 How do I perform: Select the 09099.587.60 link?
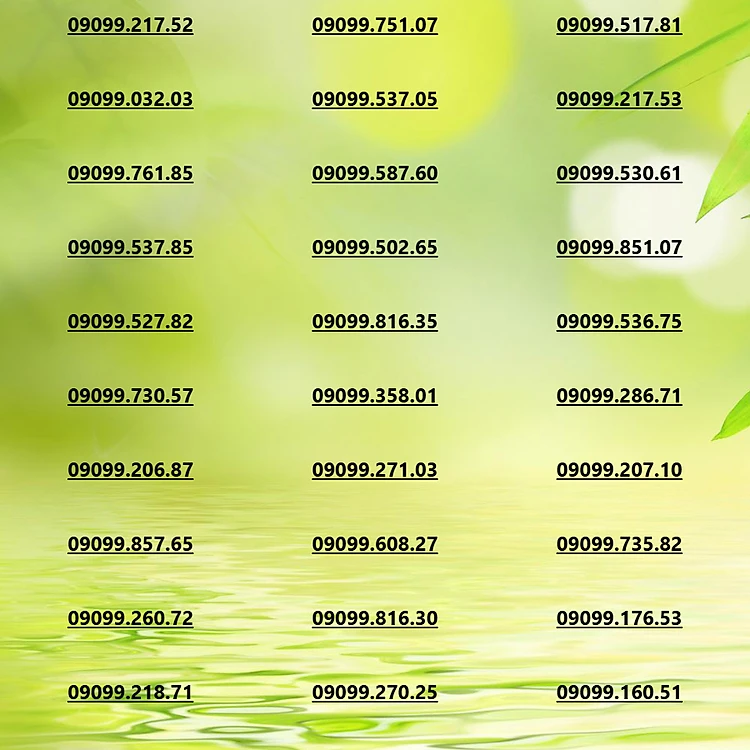pyautogui.click(x=375, y=174)
